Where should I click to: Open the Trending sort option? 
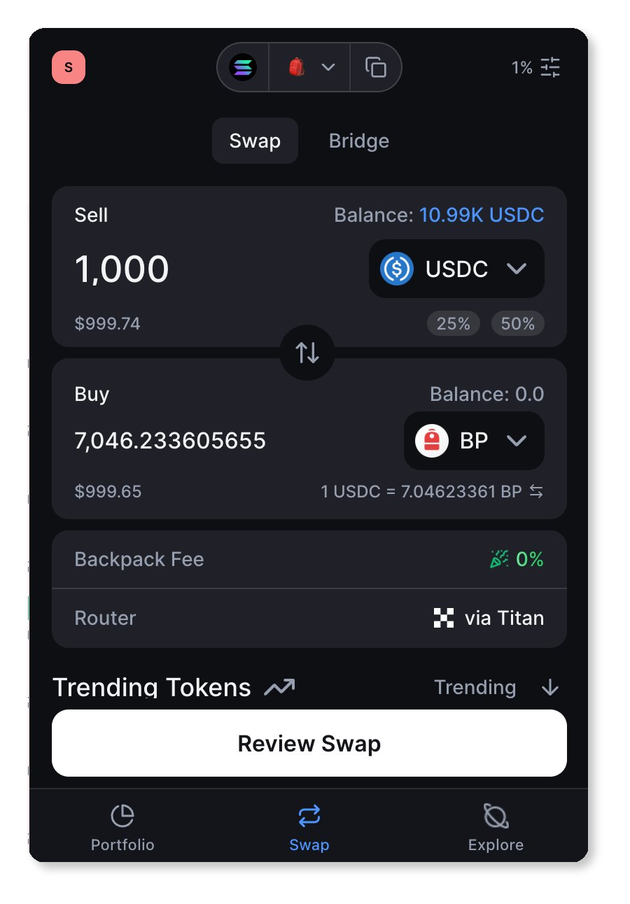(x=495, y=687)
